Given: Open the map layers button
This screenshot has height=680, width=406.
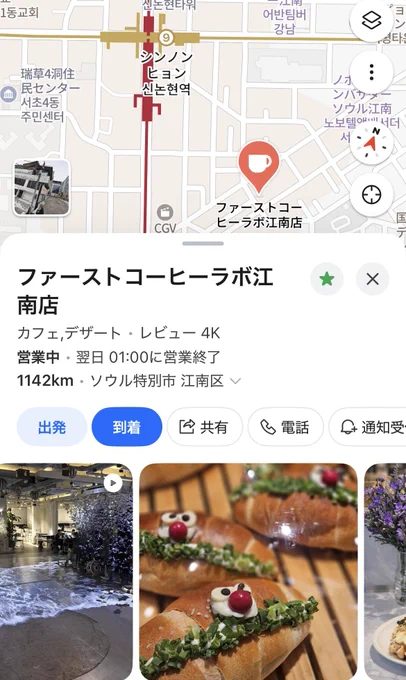Looking at the screenshot, I should (371, 20).
